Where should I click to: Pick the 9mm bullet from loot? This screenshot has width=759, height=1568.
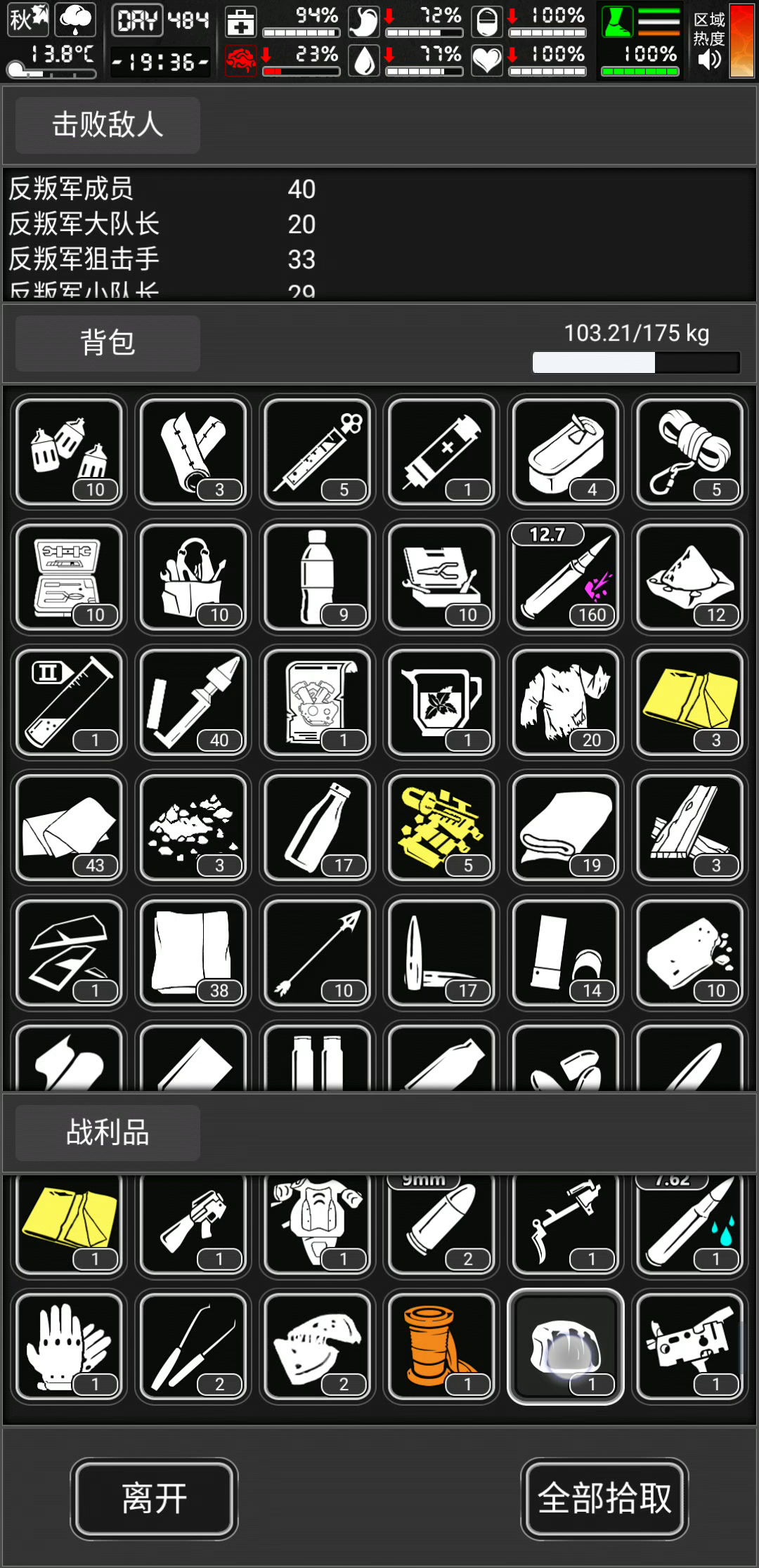(x=441, y=1224)
